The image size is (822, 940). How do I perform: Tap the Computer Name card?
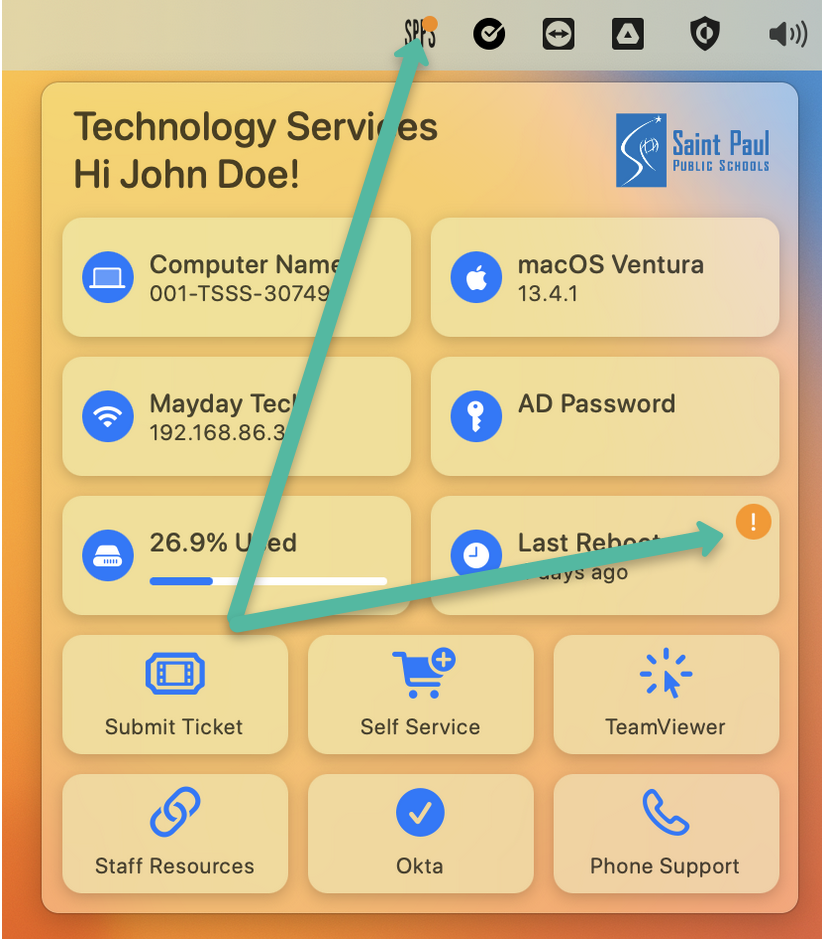point(236,277)
